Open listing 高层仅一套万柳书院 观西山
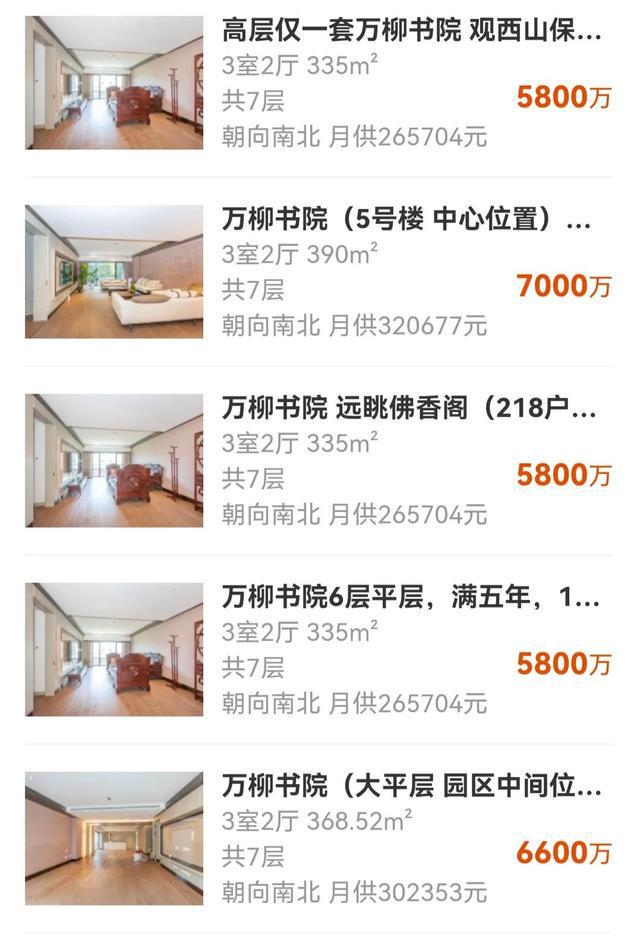 click(x=410, y=32)
